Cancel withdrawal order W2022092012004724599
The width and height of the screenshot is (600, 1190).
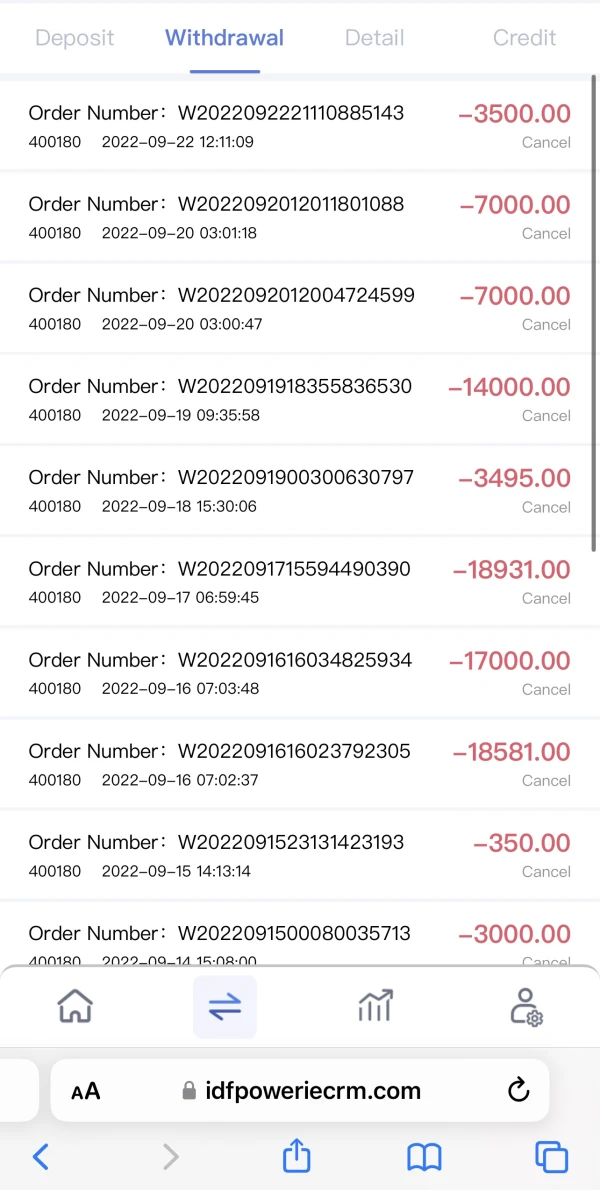click(x=546, y=324)
